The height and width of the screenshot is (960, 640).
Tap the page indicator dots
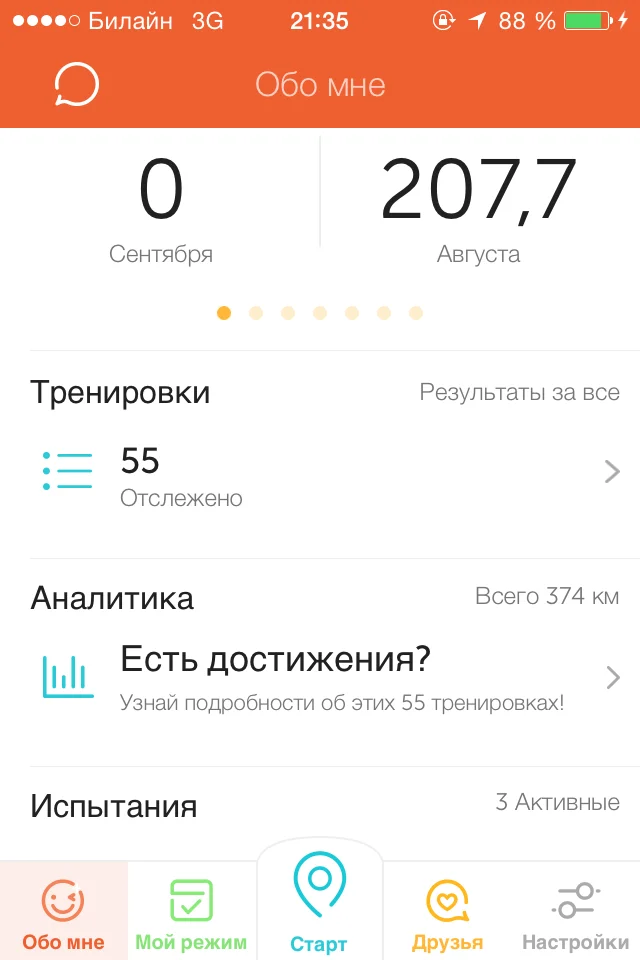pos(320,313)
